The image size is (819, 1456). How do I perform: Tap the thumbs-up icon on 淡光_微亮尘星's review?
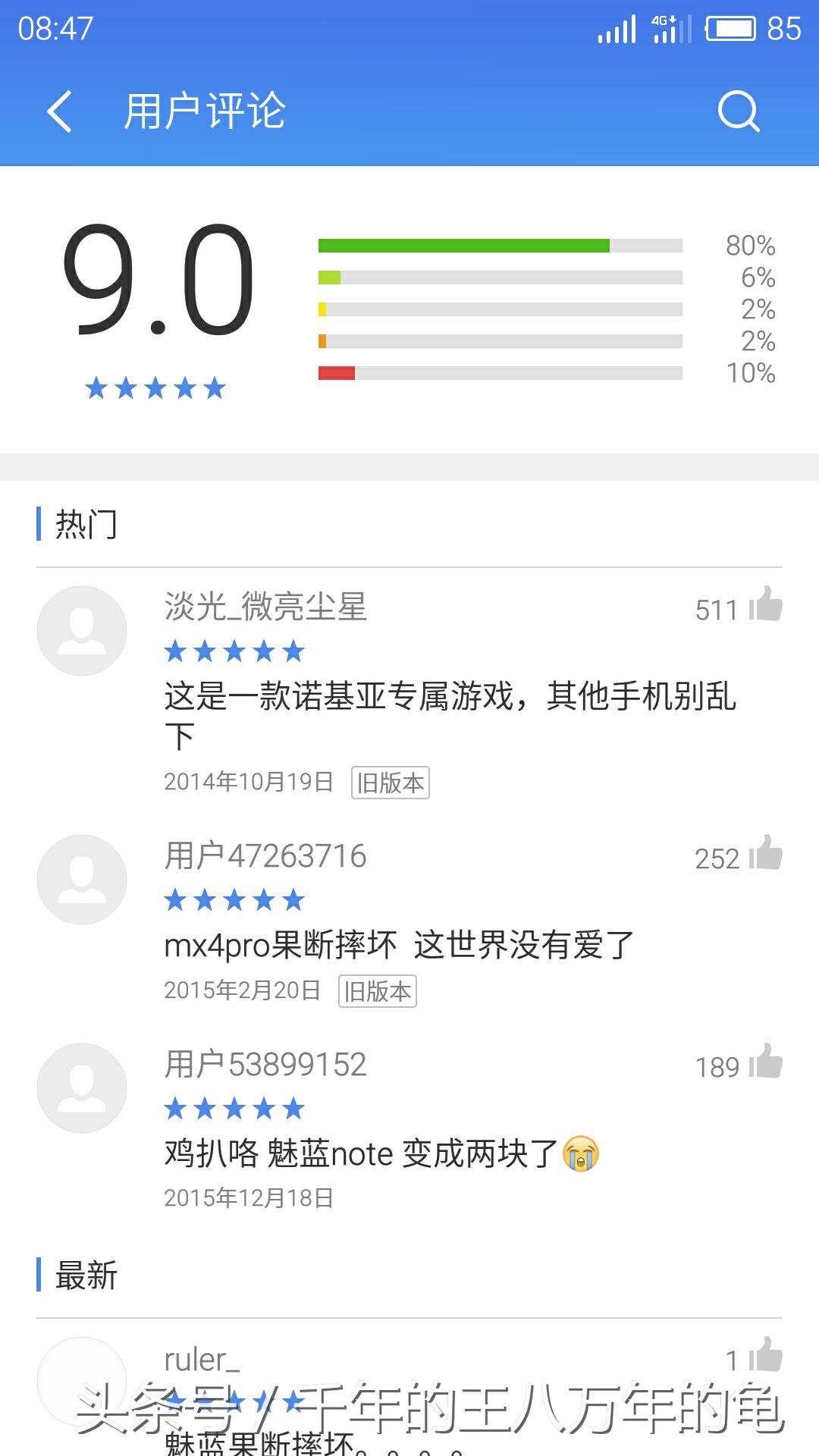767,607
